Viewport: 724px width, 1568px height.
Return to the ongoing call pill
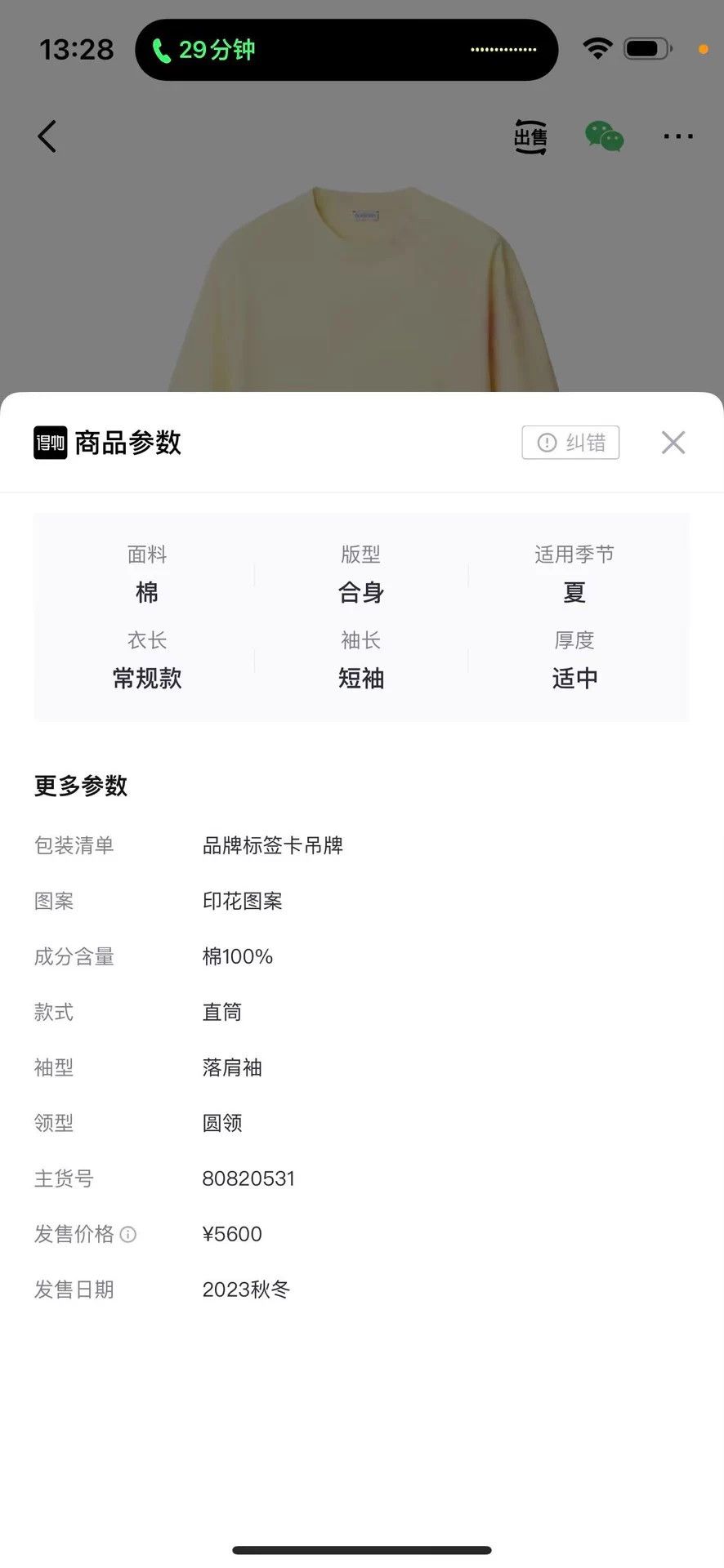pos(346,50)
